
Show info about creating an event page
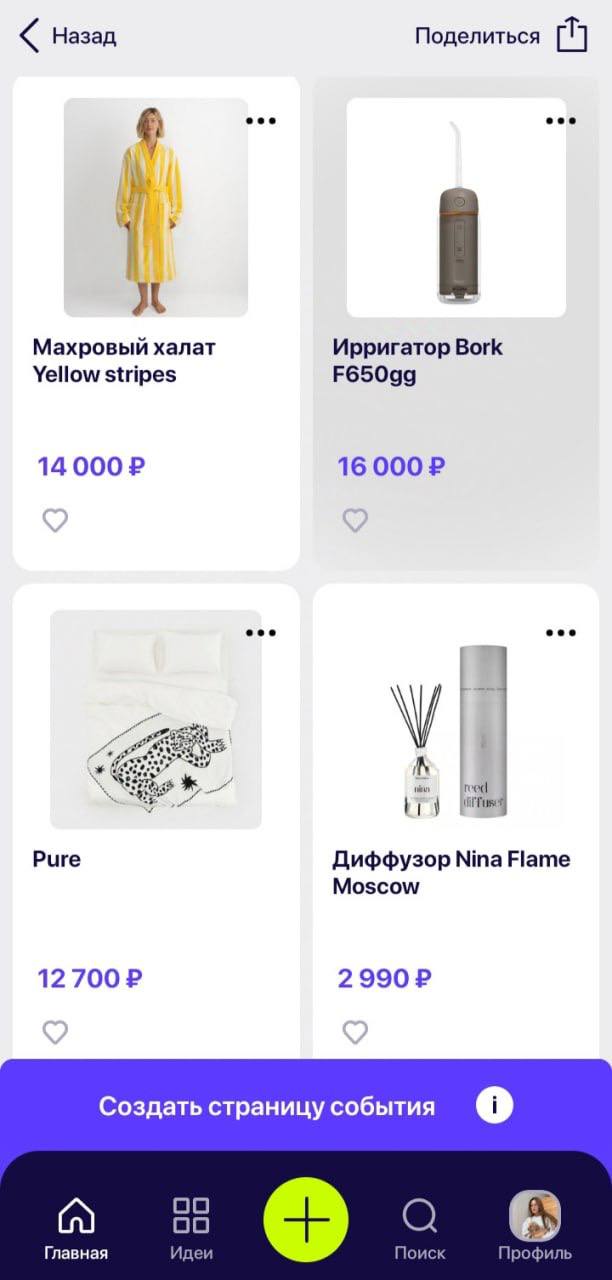(494, 1106)
